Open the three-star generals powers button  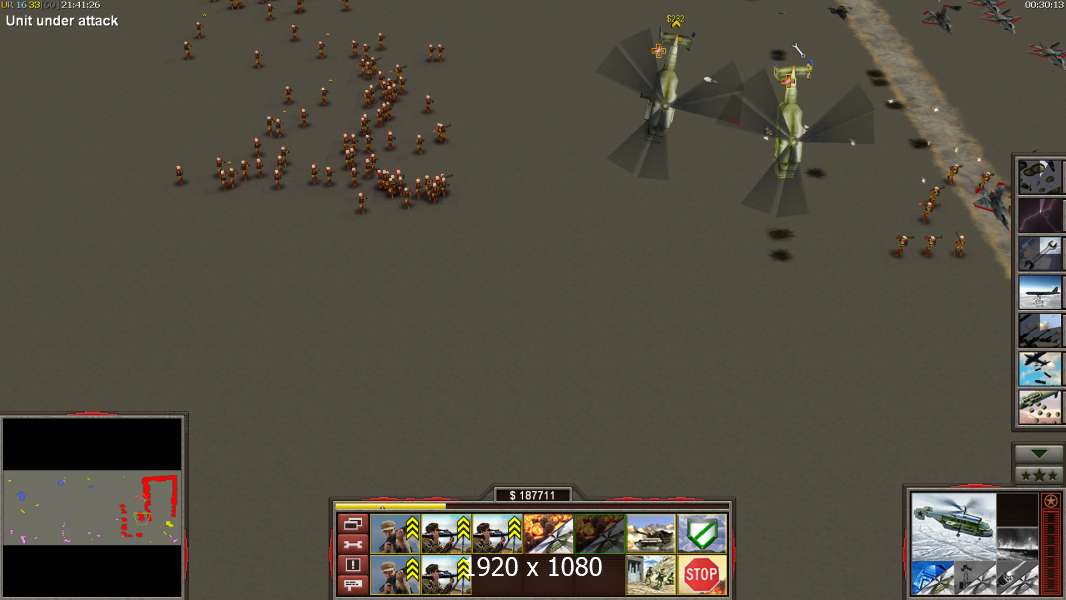click(1039, 475)
